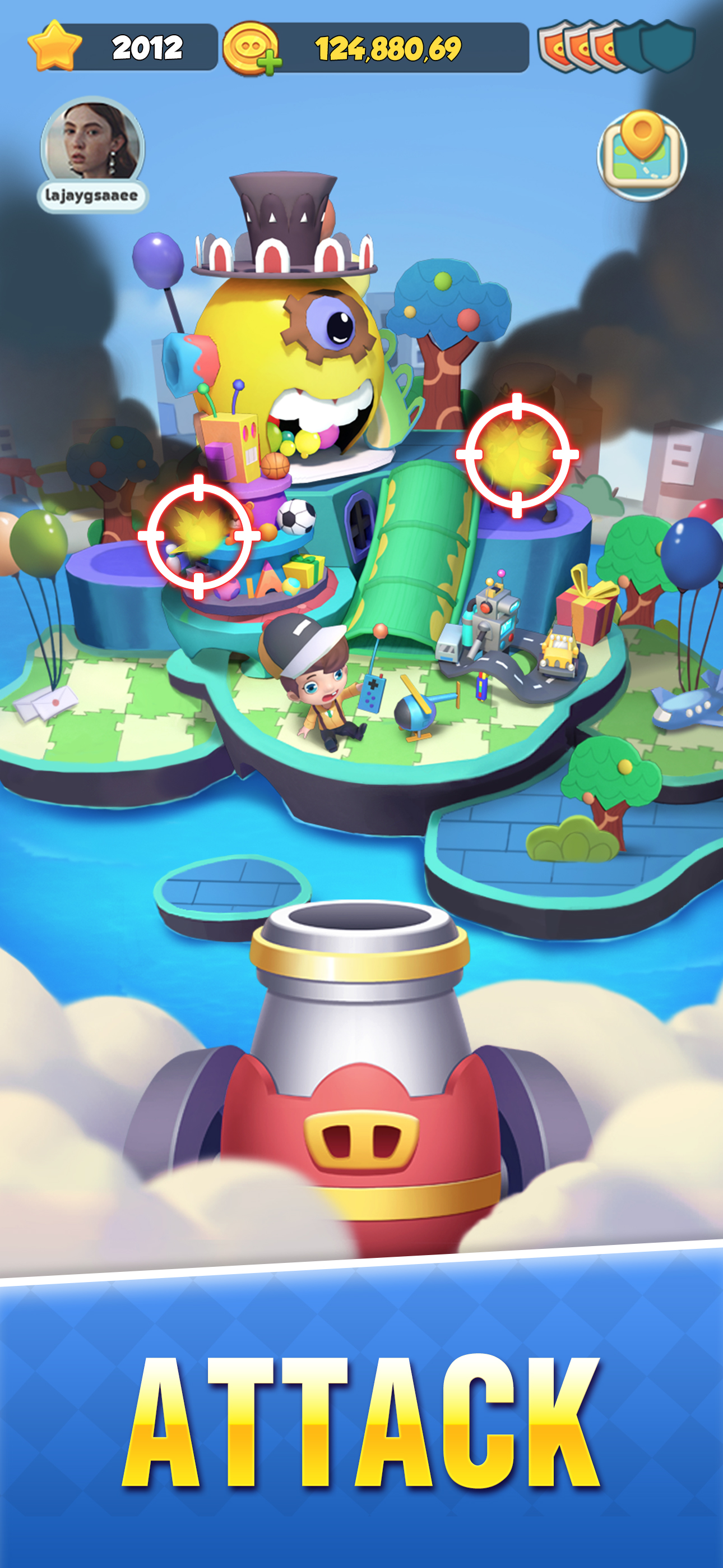723x1568 pixels.
Task: Add more coins with the plus icon
Action: [x=271, y=64]
